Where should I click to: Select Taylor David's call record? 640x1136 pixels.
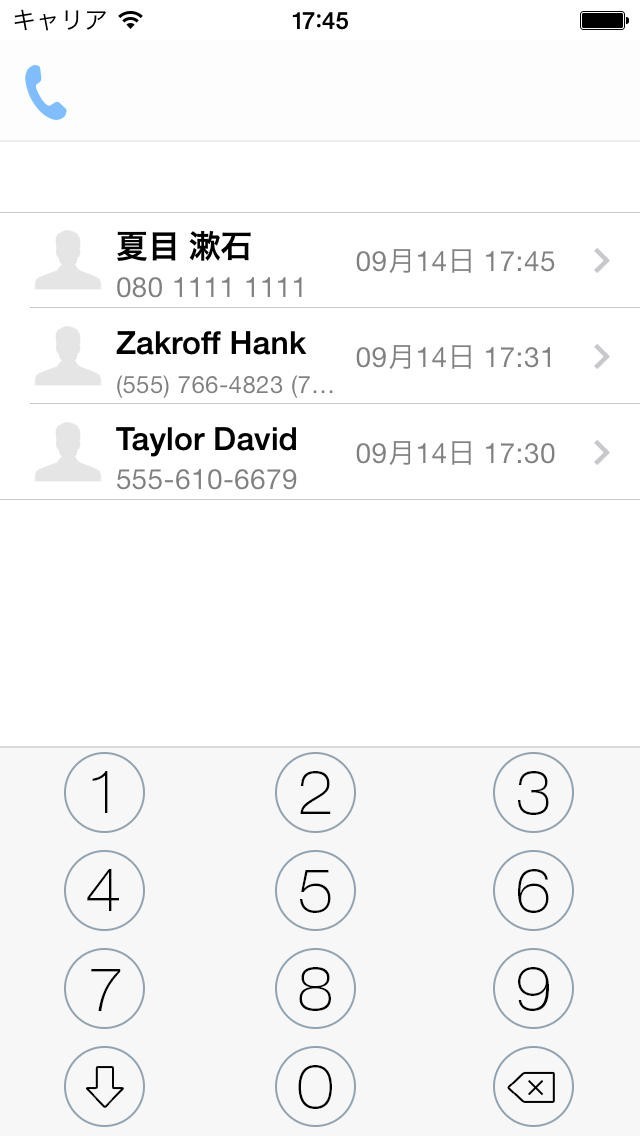(320, 453)
